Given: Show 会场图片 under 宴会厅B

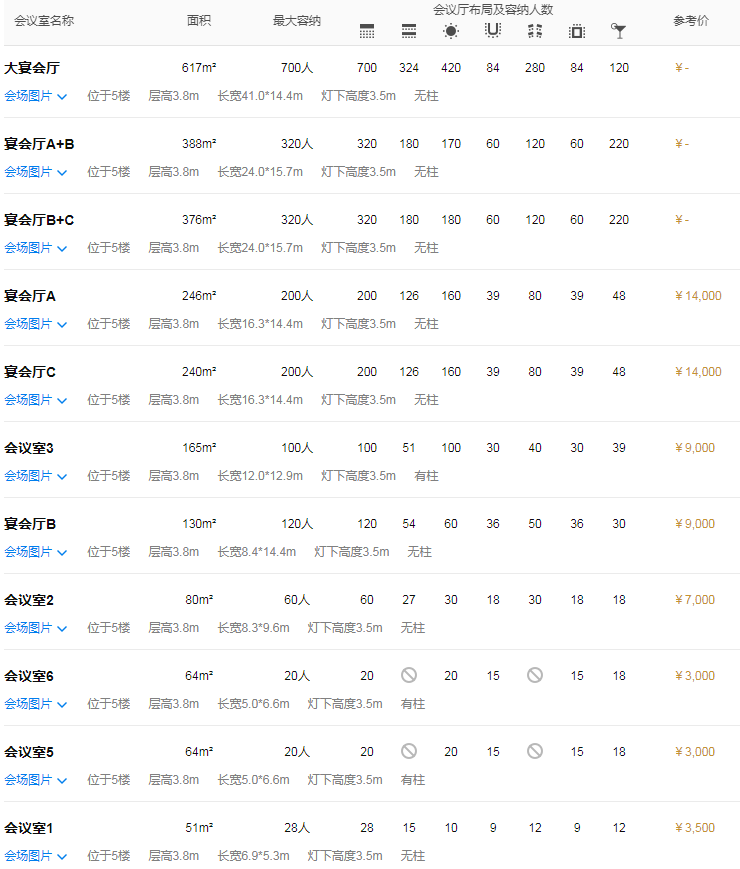Looking at the screenshot, I should click(x=35, y=552).
